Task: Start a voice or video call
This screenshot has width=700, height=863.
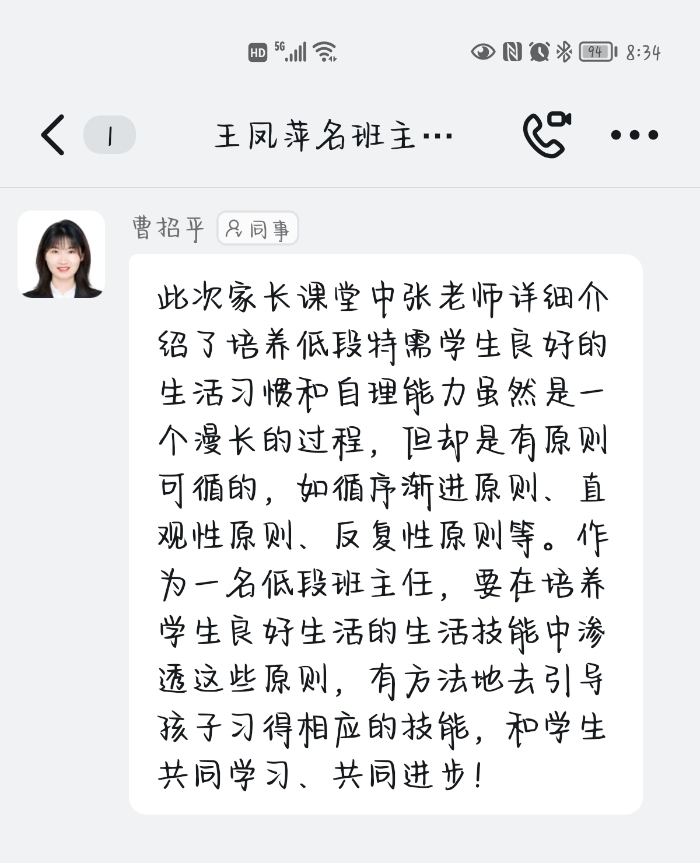Action: [545, 135]
